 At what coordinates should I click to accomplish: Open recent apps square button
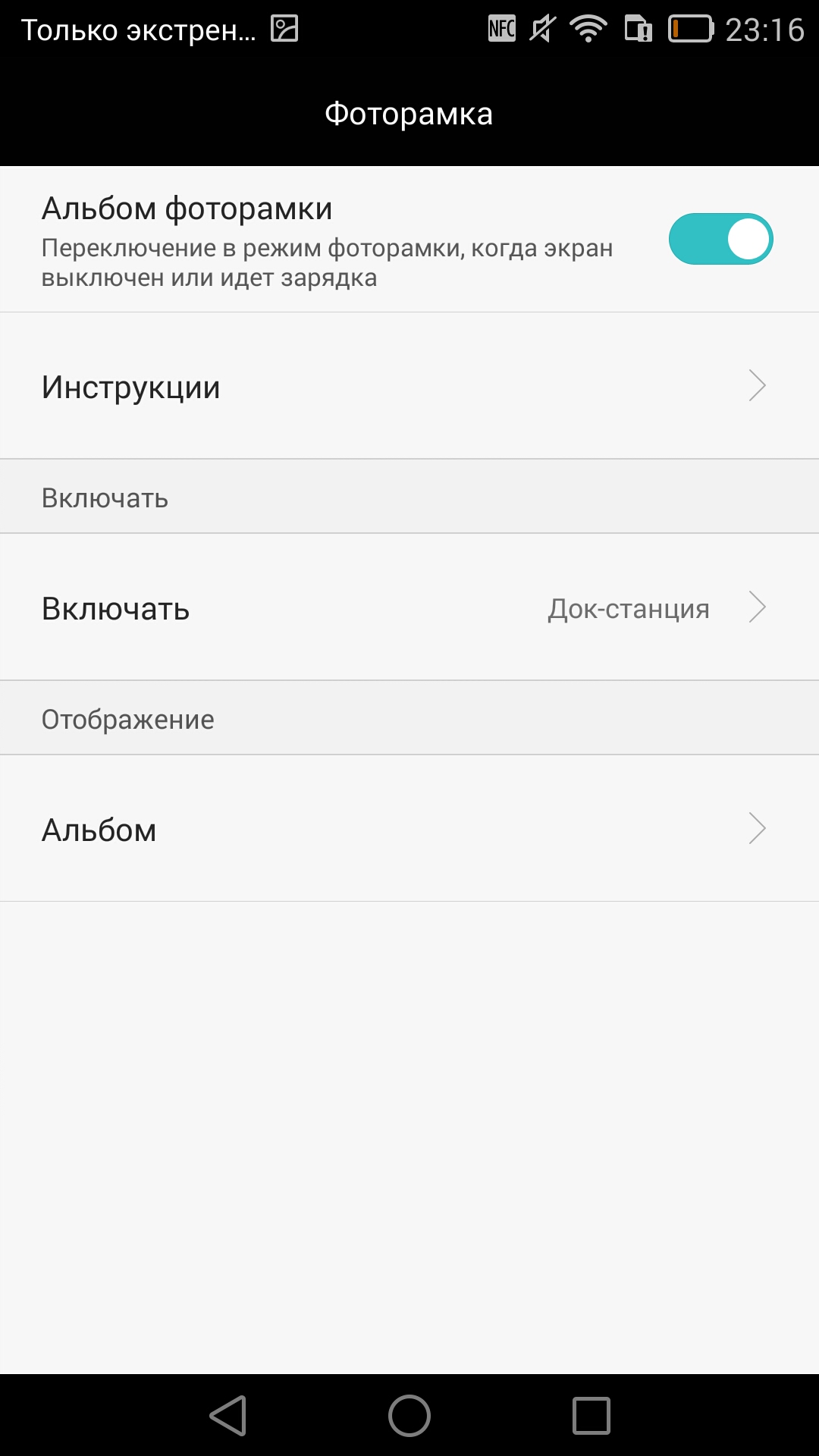tap(591, 1416)
